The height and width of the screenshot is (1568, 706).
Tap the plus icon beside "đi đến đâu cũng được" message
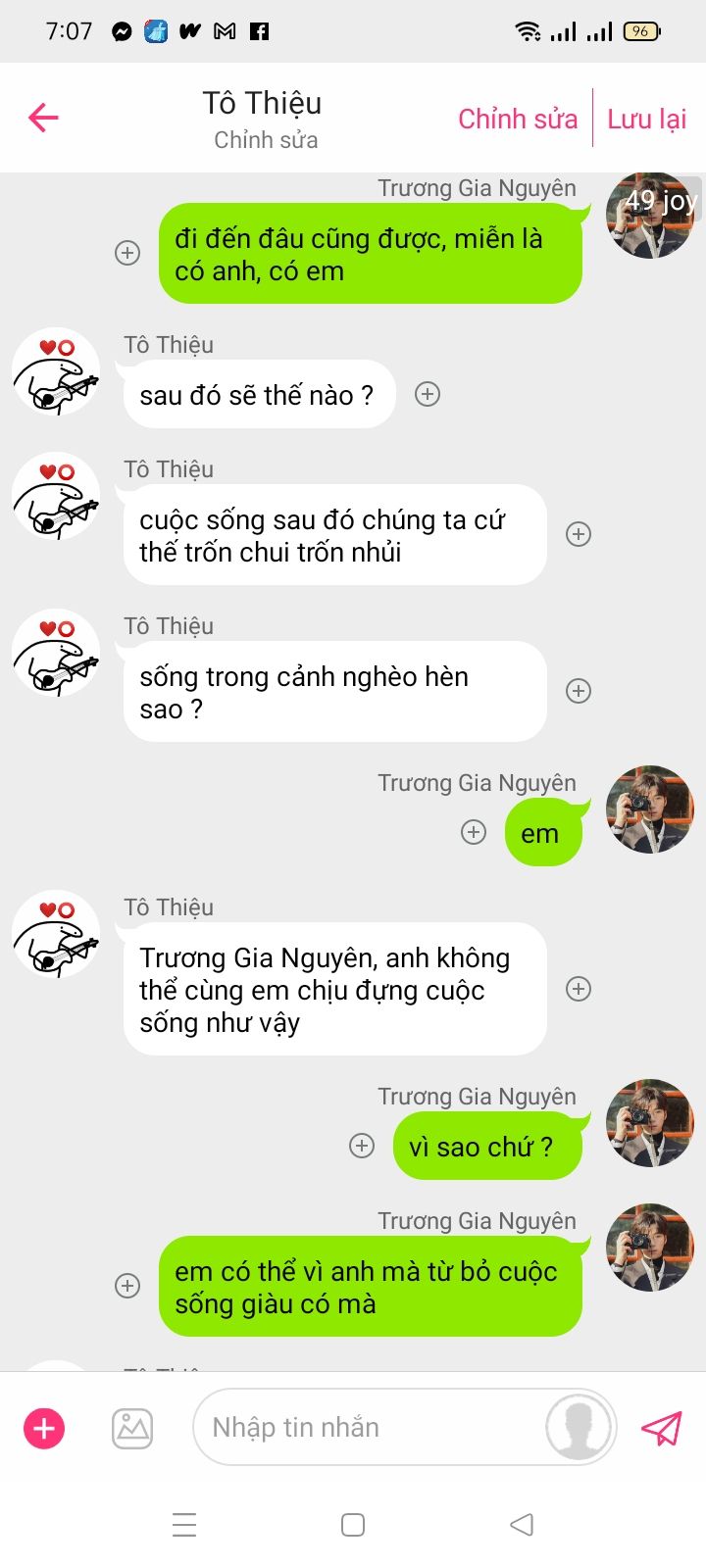[127, 253]
